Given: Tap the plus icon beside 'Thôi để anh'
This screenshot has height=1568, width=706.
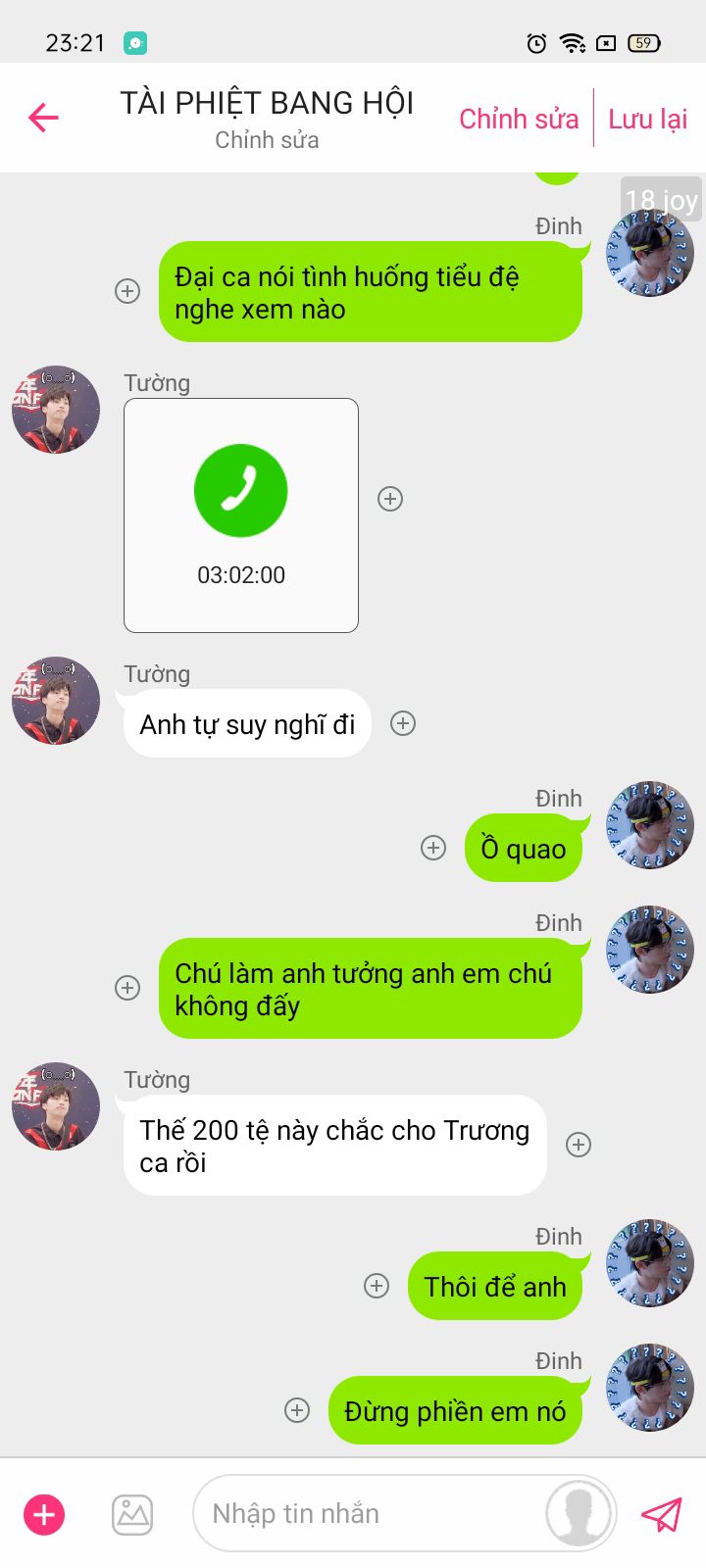Looking at the screenshot, I should (x=377, y=1286).
